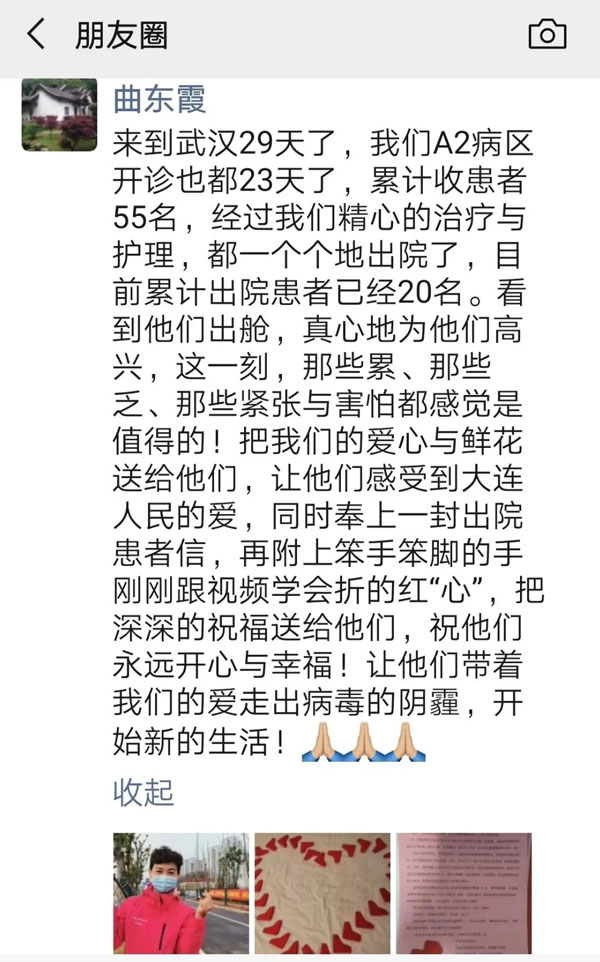Open 曲东霞's profile avatar
The width and height of the screenshot is (600, 962).
pos(60,115)
